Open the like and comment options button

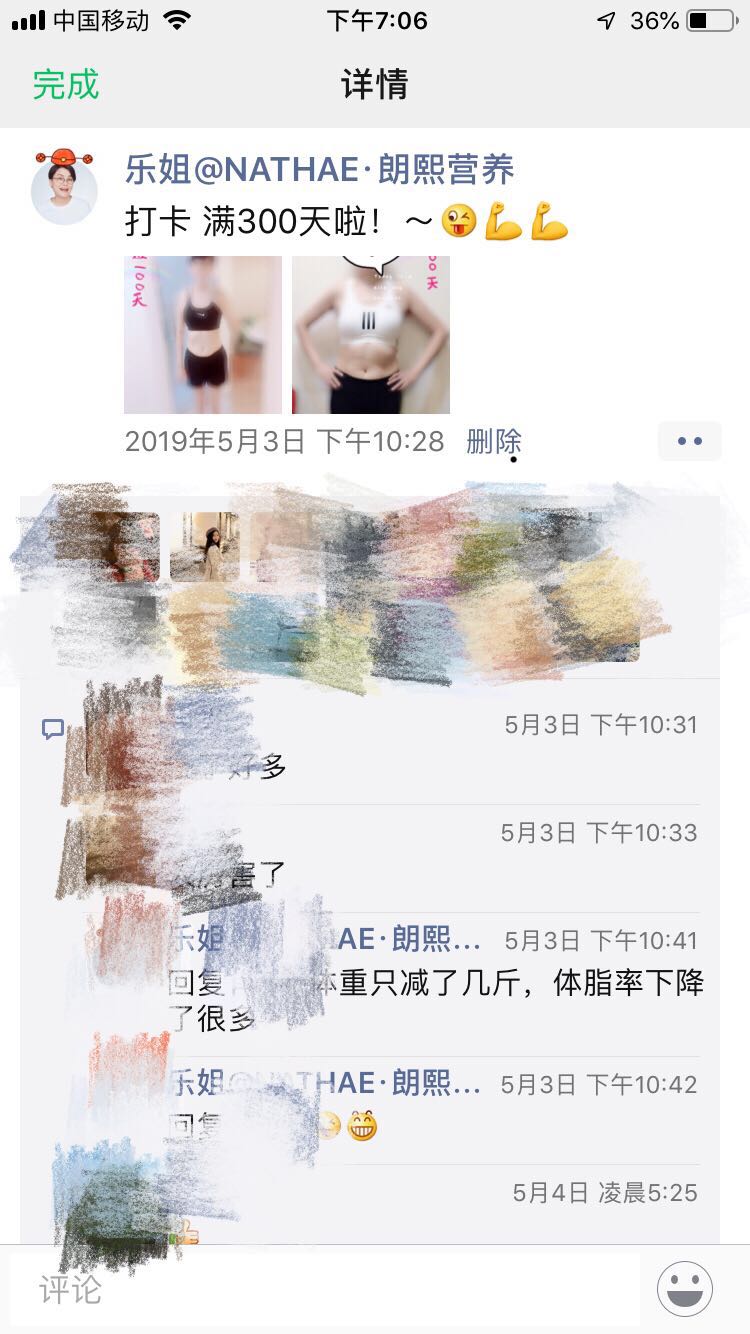point(689,441)
